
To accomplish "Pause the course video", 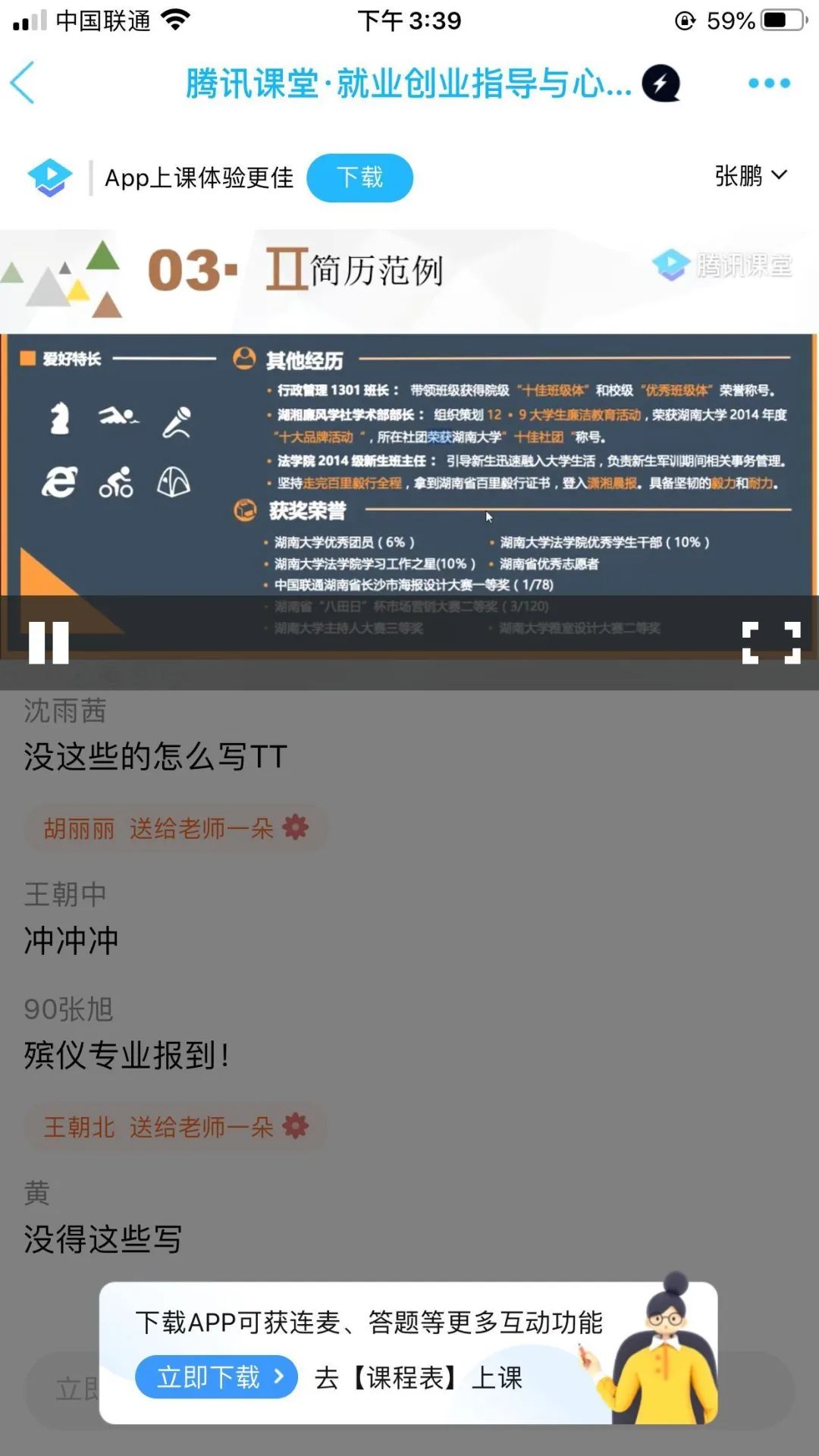I will 49,642.
